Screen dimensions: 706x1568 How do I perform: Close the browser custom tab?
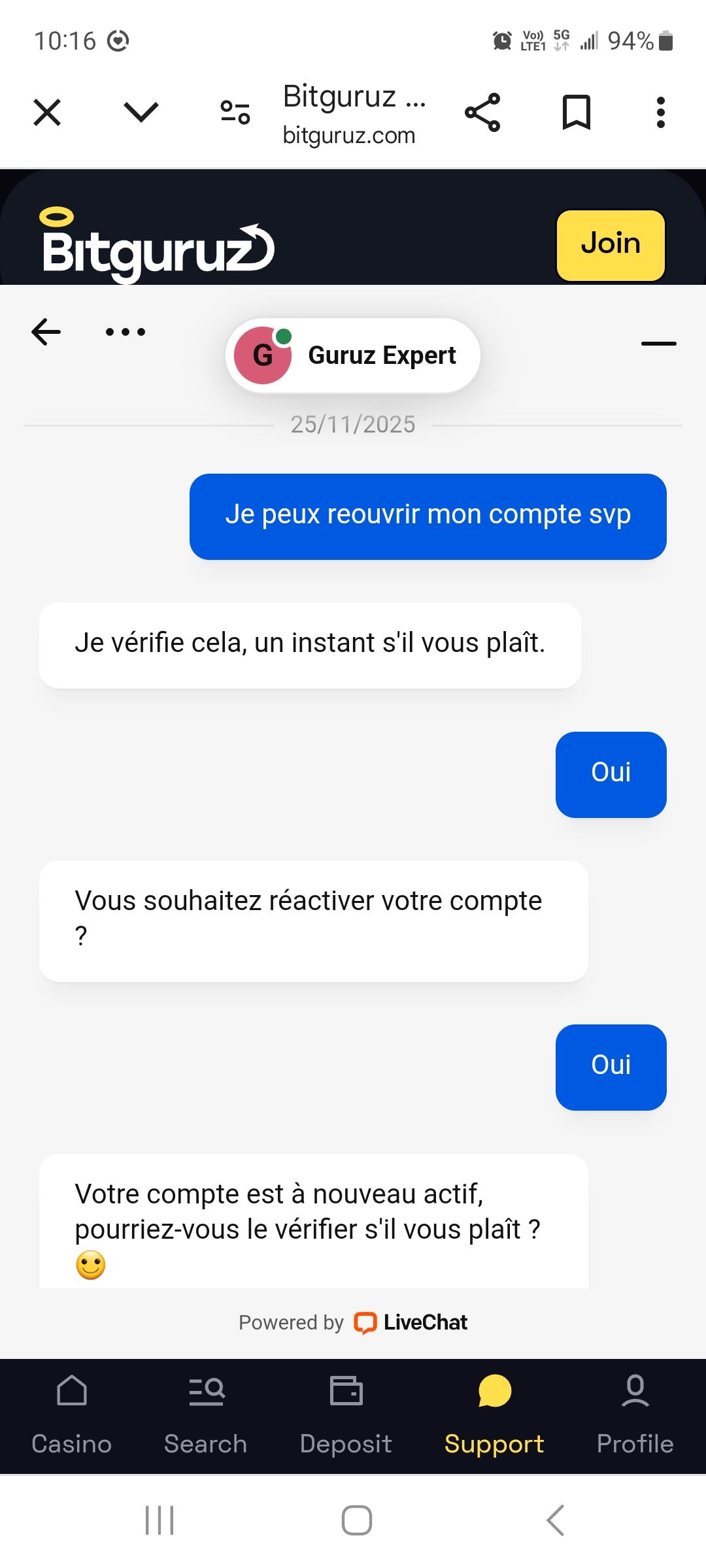47,112
